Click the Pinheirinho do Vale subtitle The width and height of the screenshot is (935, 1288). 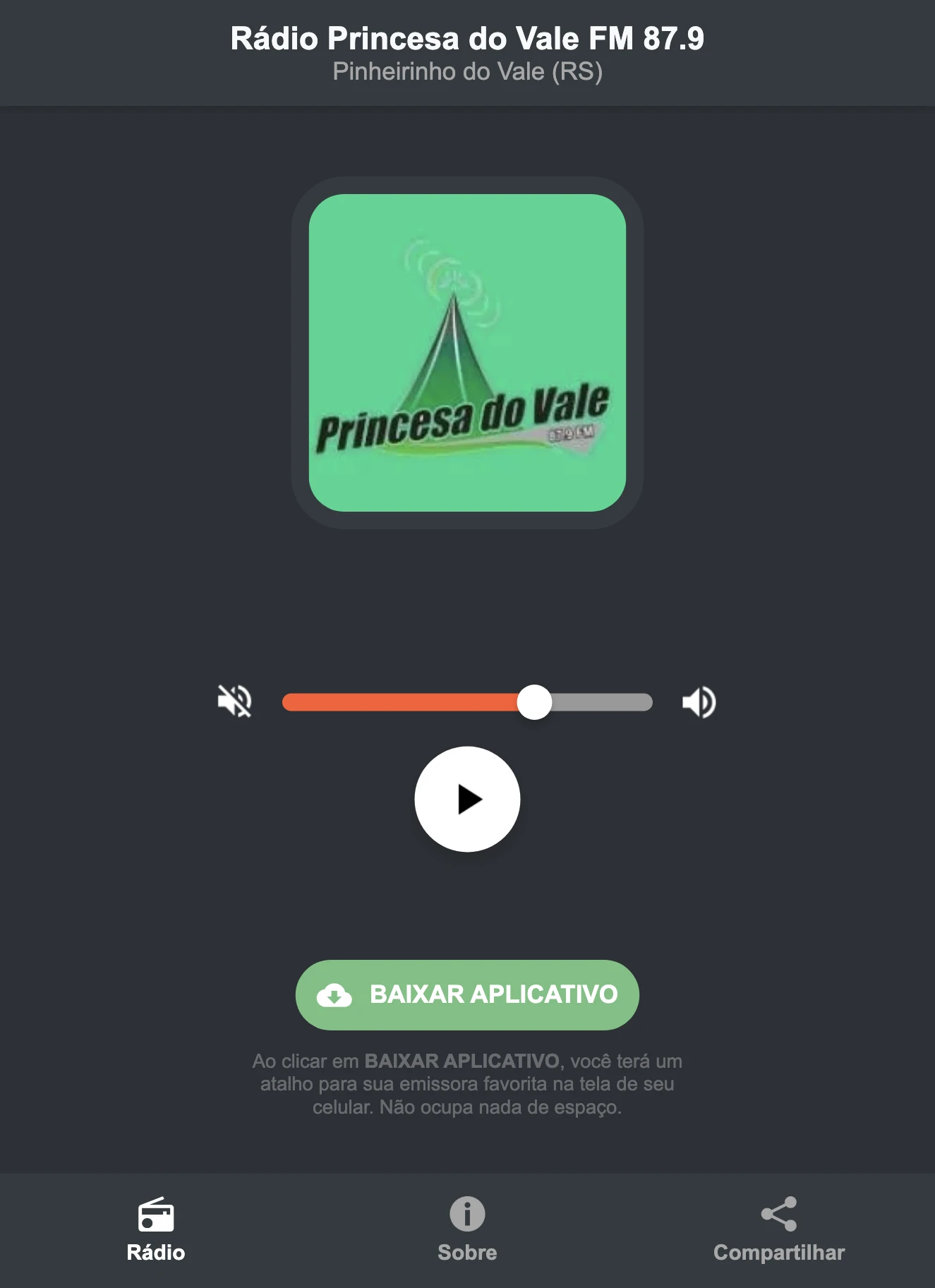467,72
